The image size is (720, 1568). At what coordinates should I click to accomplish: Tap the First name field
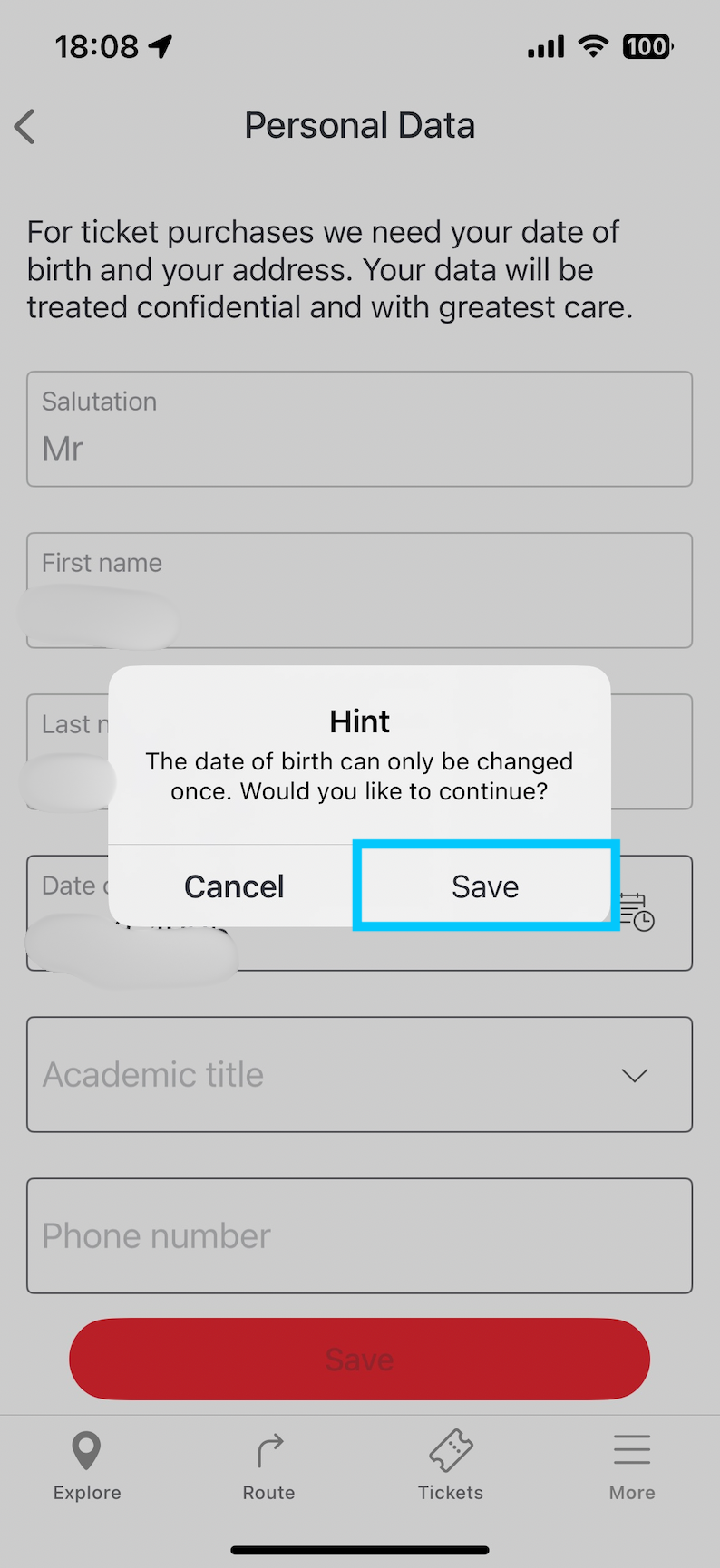[x=359, y=590]
